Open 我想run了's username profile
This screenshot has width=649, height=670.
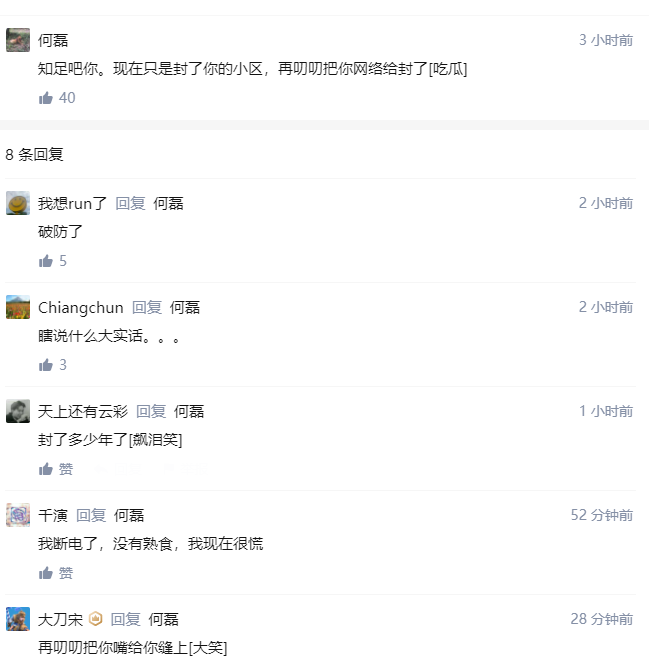(x=72, y=203)
